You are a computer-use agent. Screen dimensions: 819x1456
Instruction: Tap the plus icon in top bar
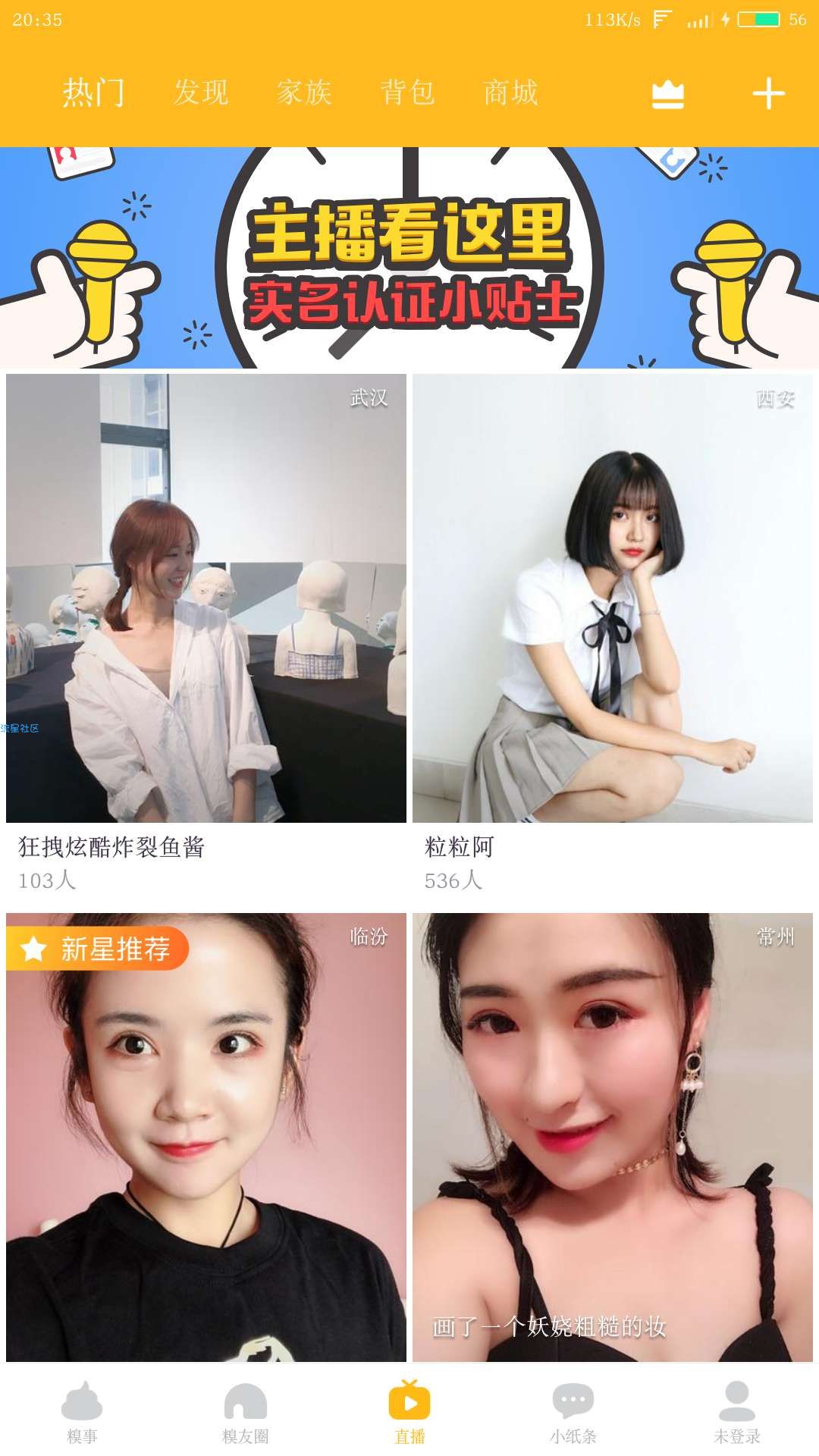click(768, 94)
